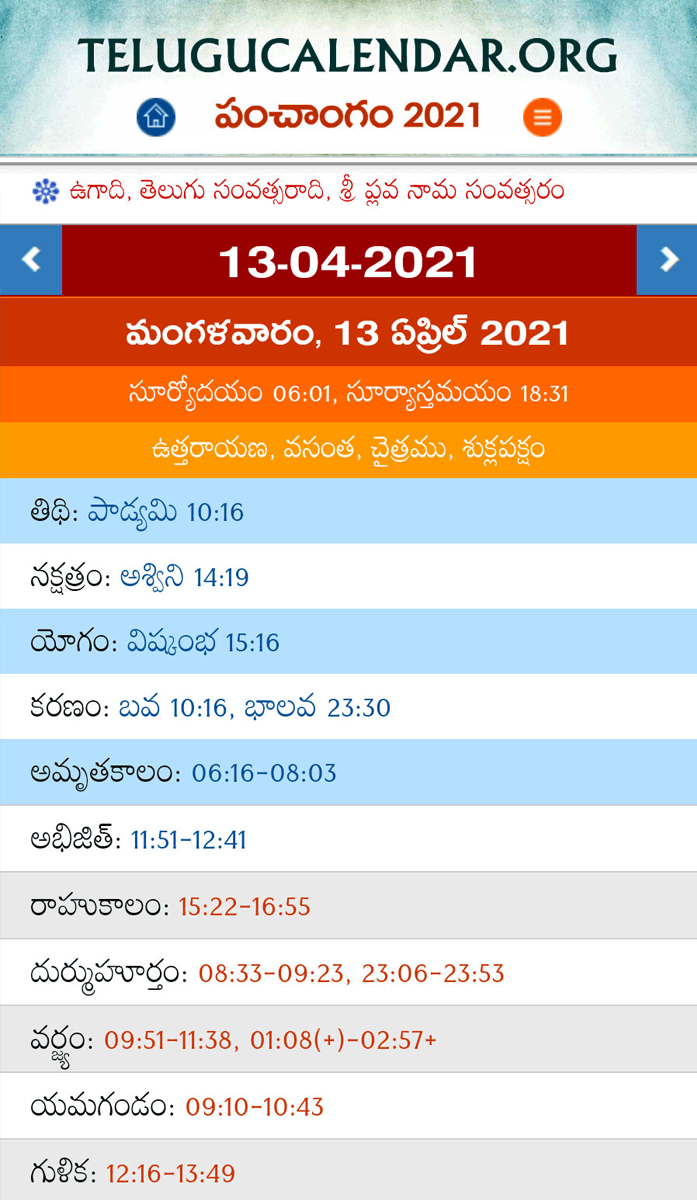The height and width of the screenshot is (1200, 697).
Task: Open the orange hamburger menu
Action: 542,117
